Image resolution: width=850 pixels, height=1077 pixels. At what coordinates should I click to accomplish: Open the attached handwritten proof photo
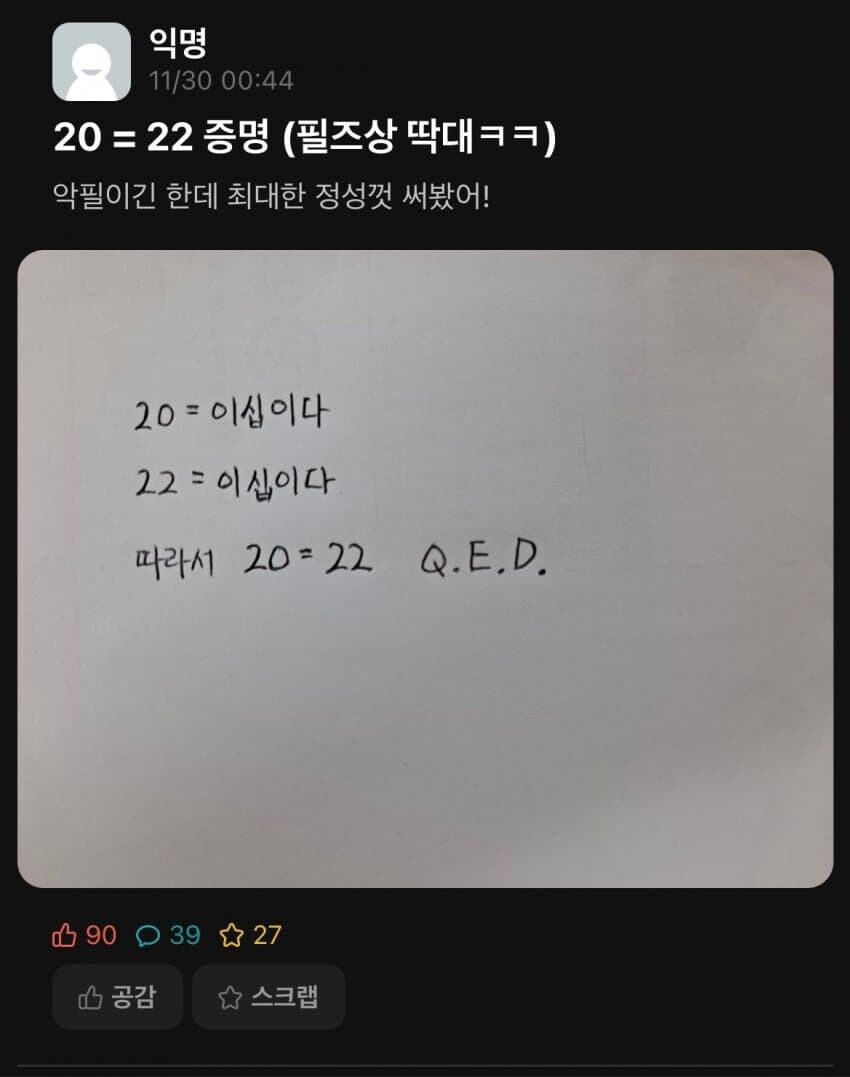tap(425, 568)
